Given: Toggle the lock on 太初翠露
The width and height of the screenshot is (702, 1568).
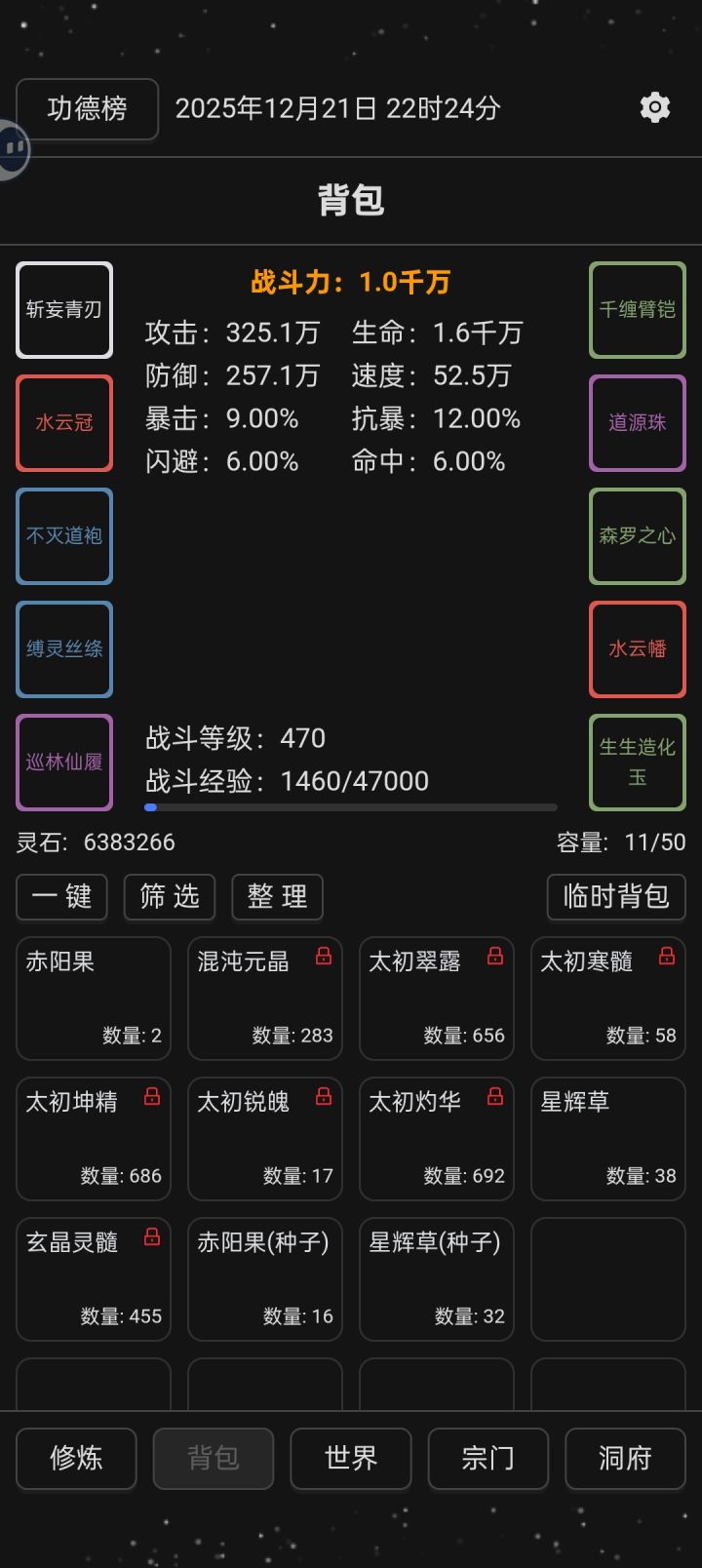Looking at the screenshot, I should [494, 957].
